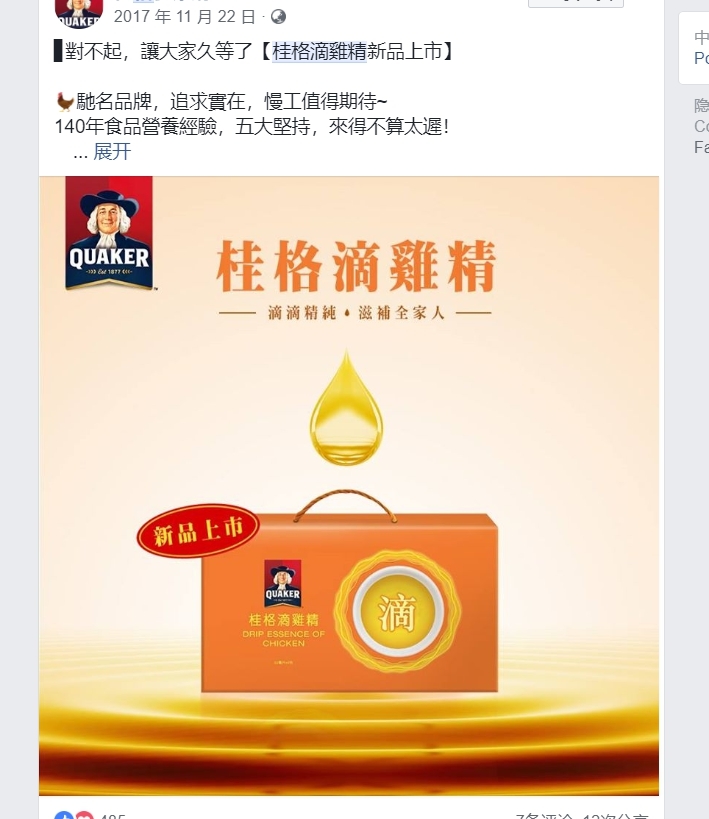
Task: Open the post date 2017 年 11 月 22 日
Action: pos(185,17)
